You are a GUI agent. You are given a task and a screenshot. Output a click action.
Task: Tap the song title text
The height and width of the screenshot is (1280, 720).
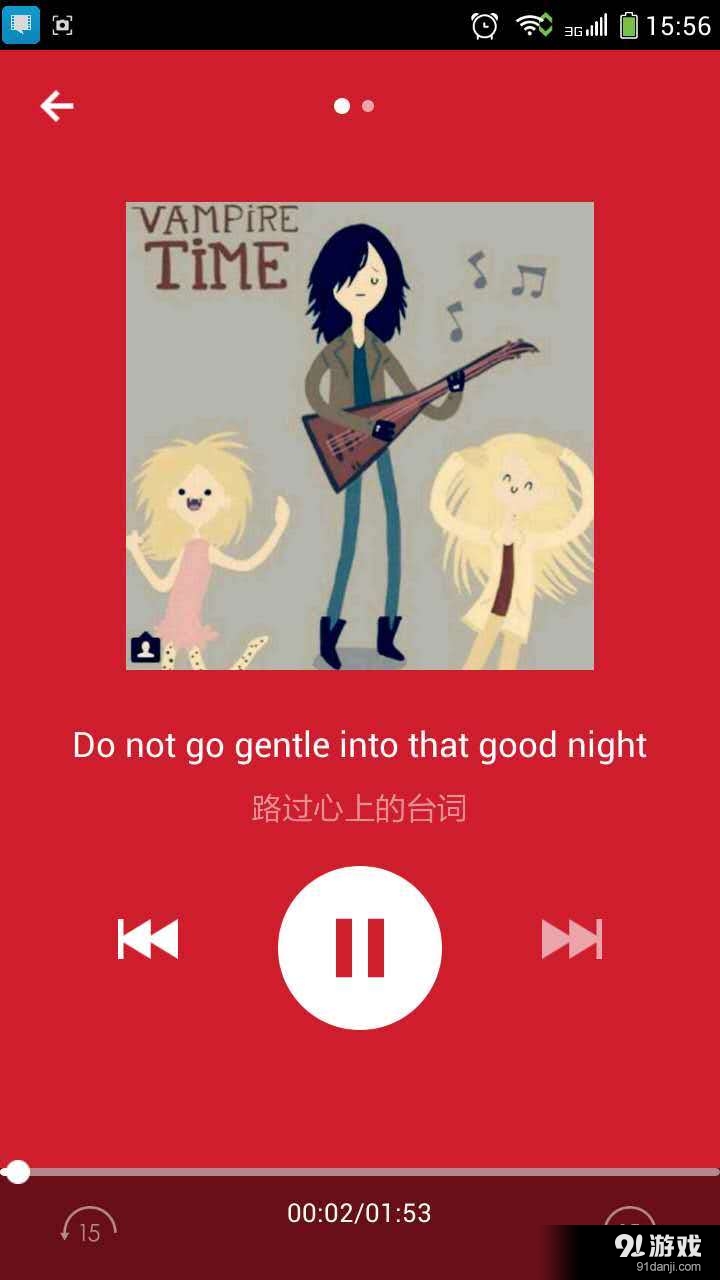click(360, 745)
